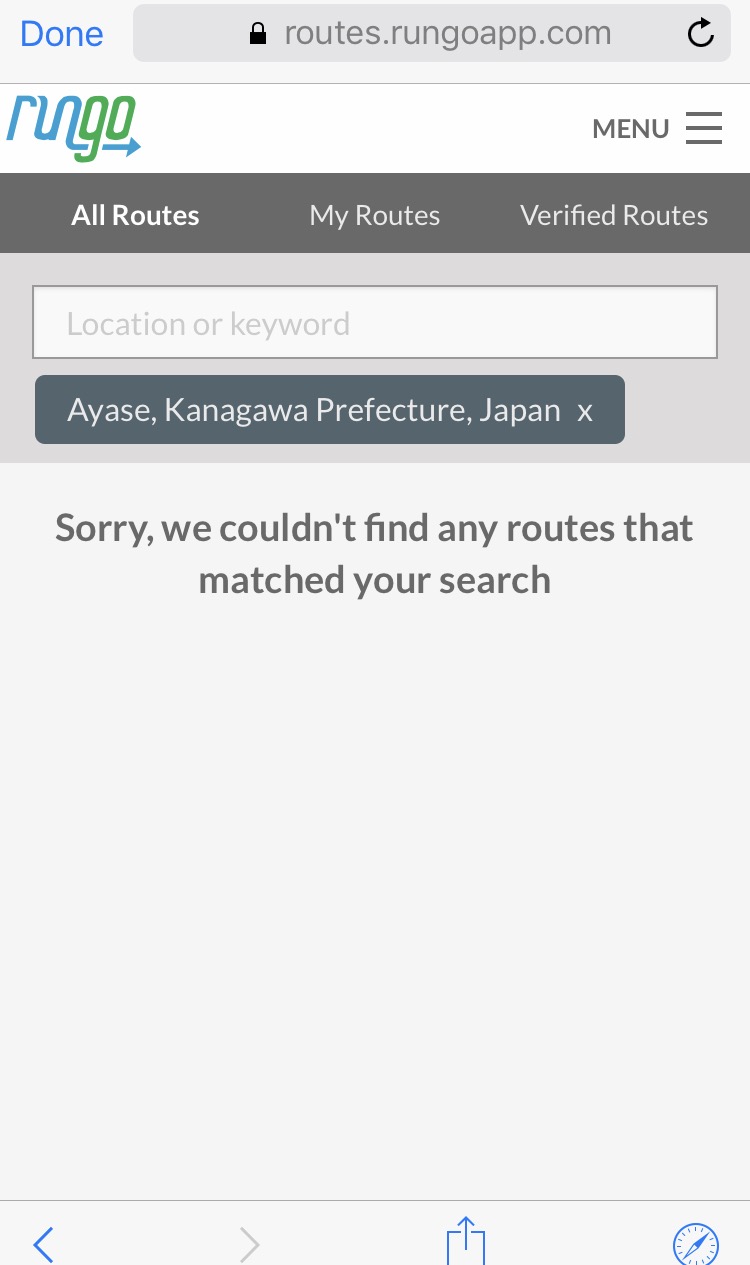Screen dimensions: 750x1265
Task: Tap the Rungo logo to go home
Action: point(72,128)
